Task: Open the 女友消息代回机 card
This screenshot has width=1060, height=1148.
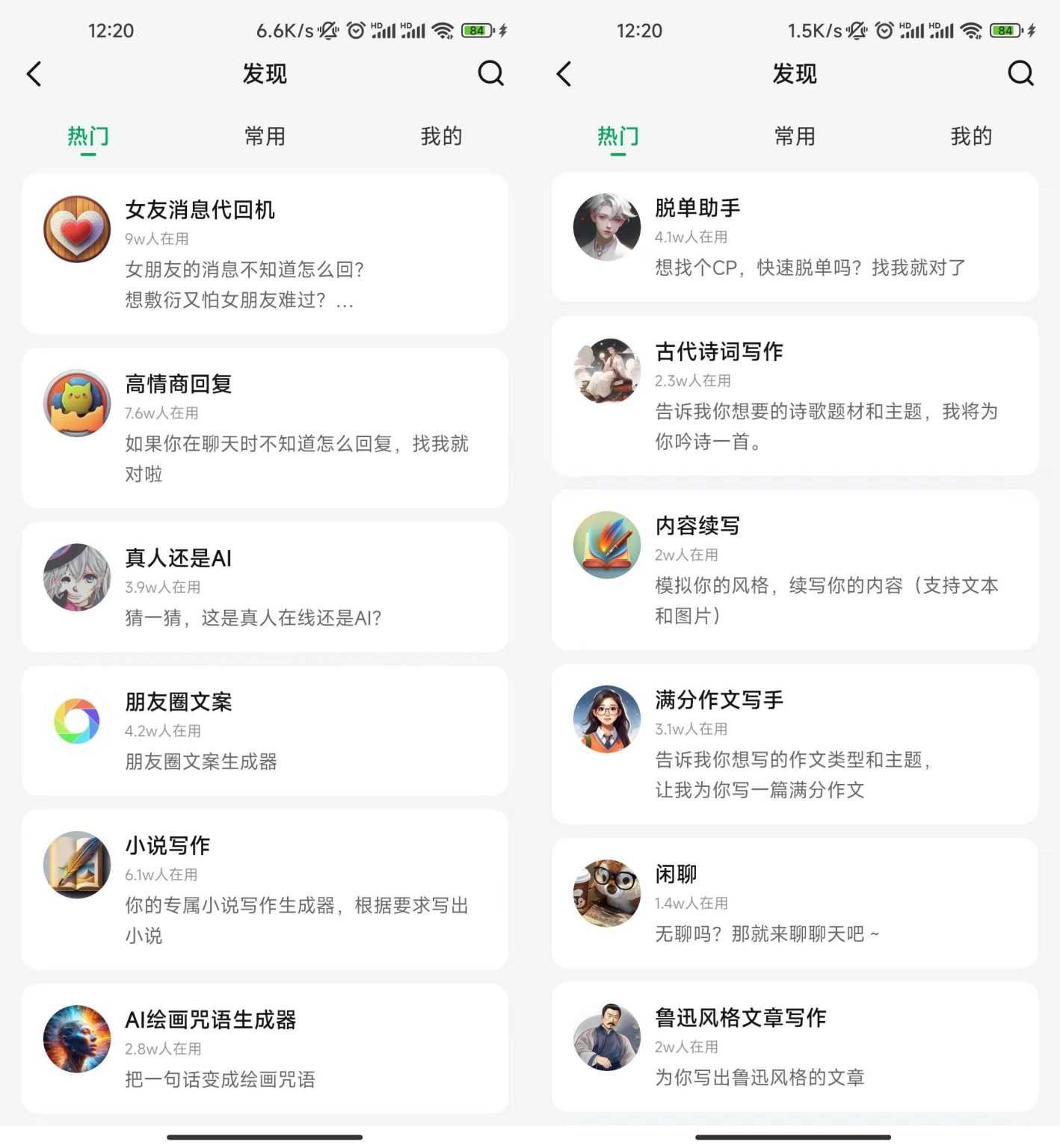Action: click(x=265, y=253)
